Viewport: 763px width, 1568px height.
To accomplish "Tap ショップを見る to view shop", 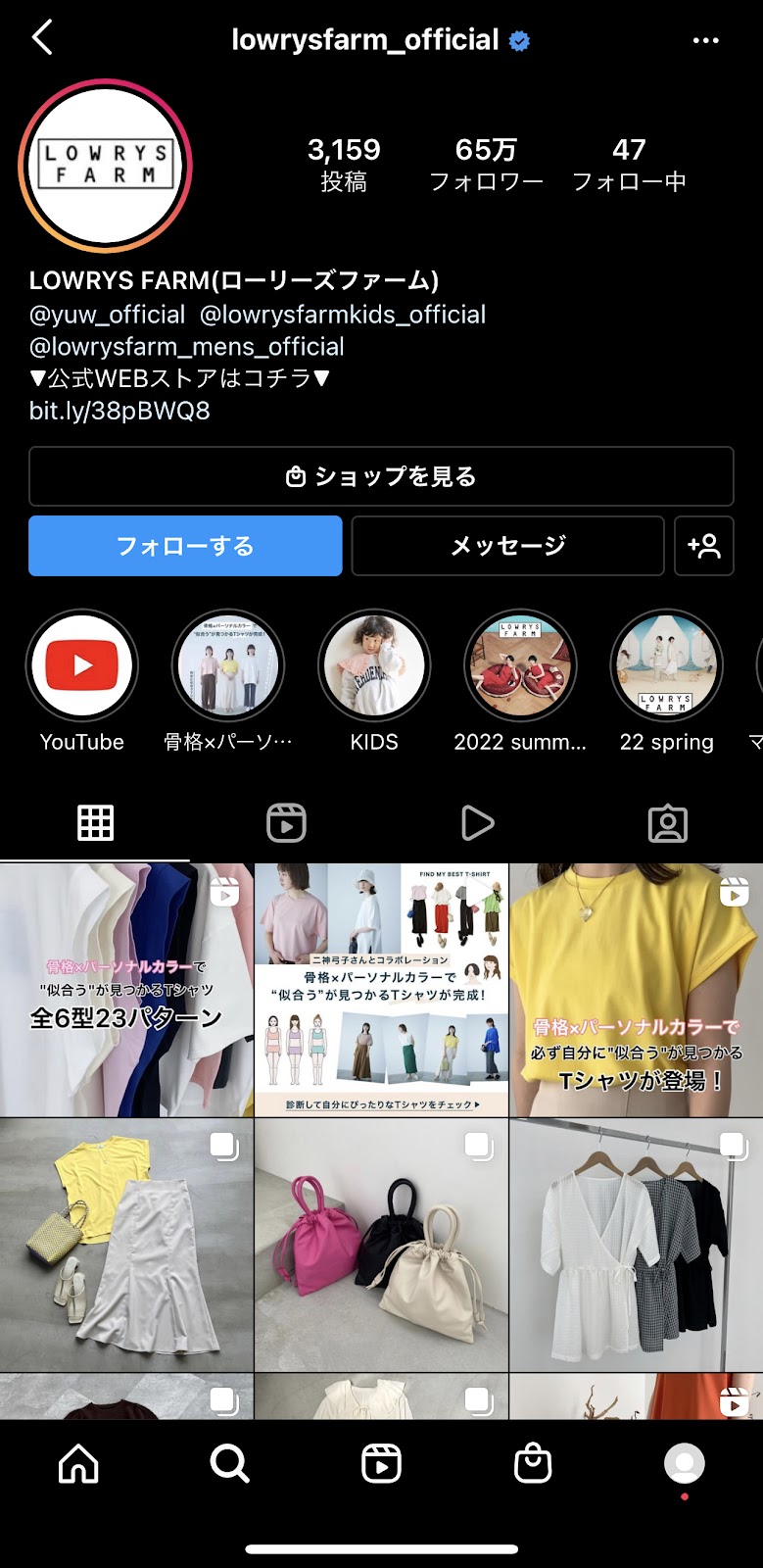I will 381,476.
